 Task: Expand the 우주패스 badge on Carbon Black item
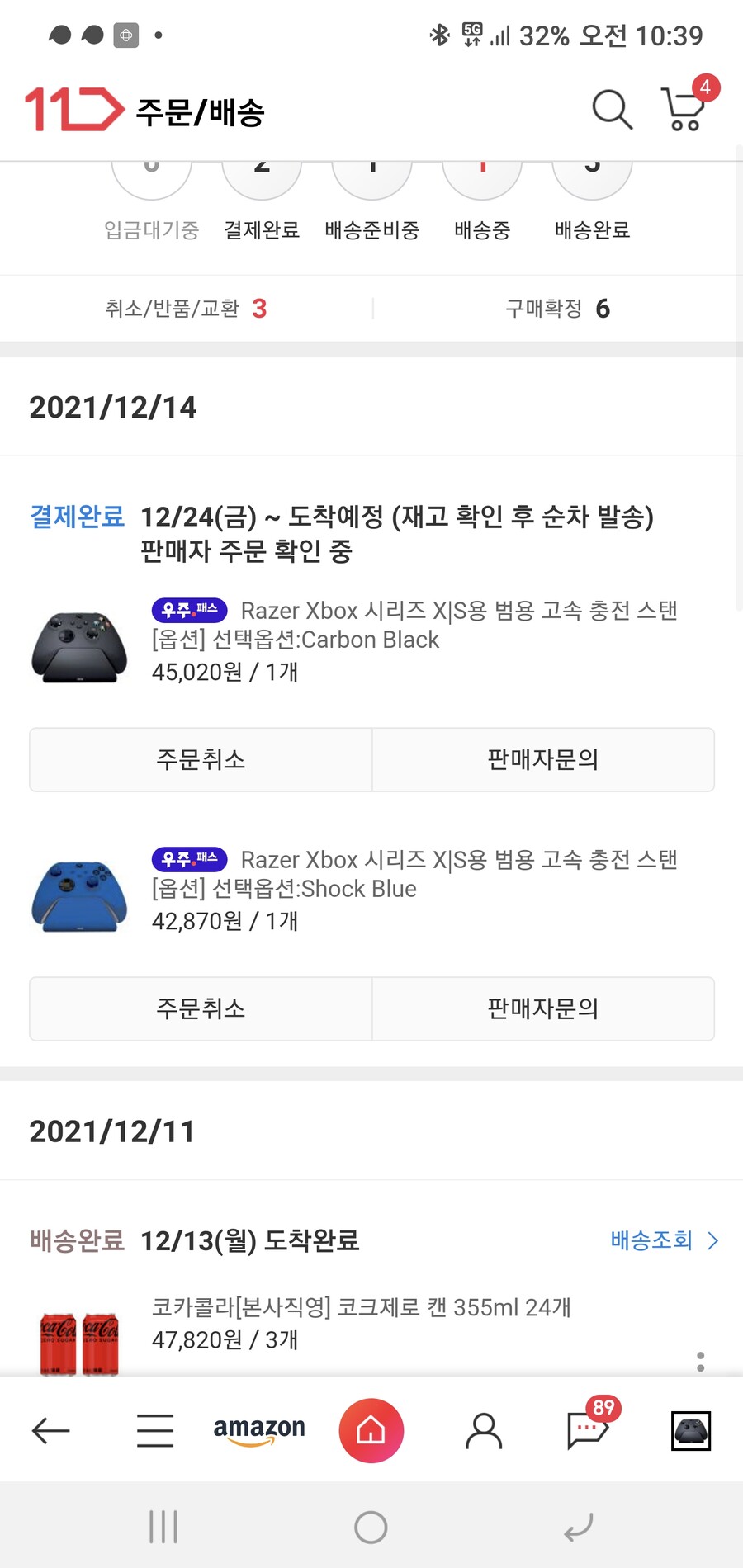point(188,610)
